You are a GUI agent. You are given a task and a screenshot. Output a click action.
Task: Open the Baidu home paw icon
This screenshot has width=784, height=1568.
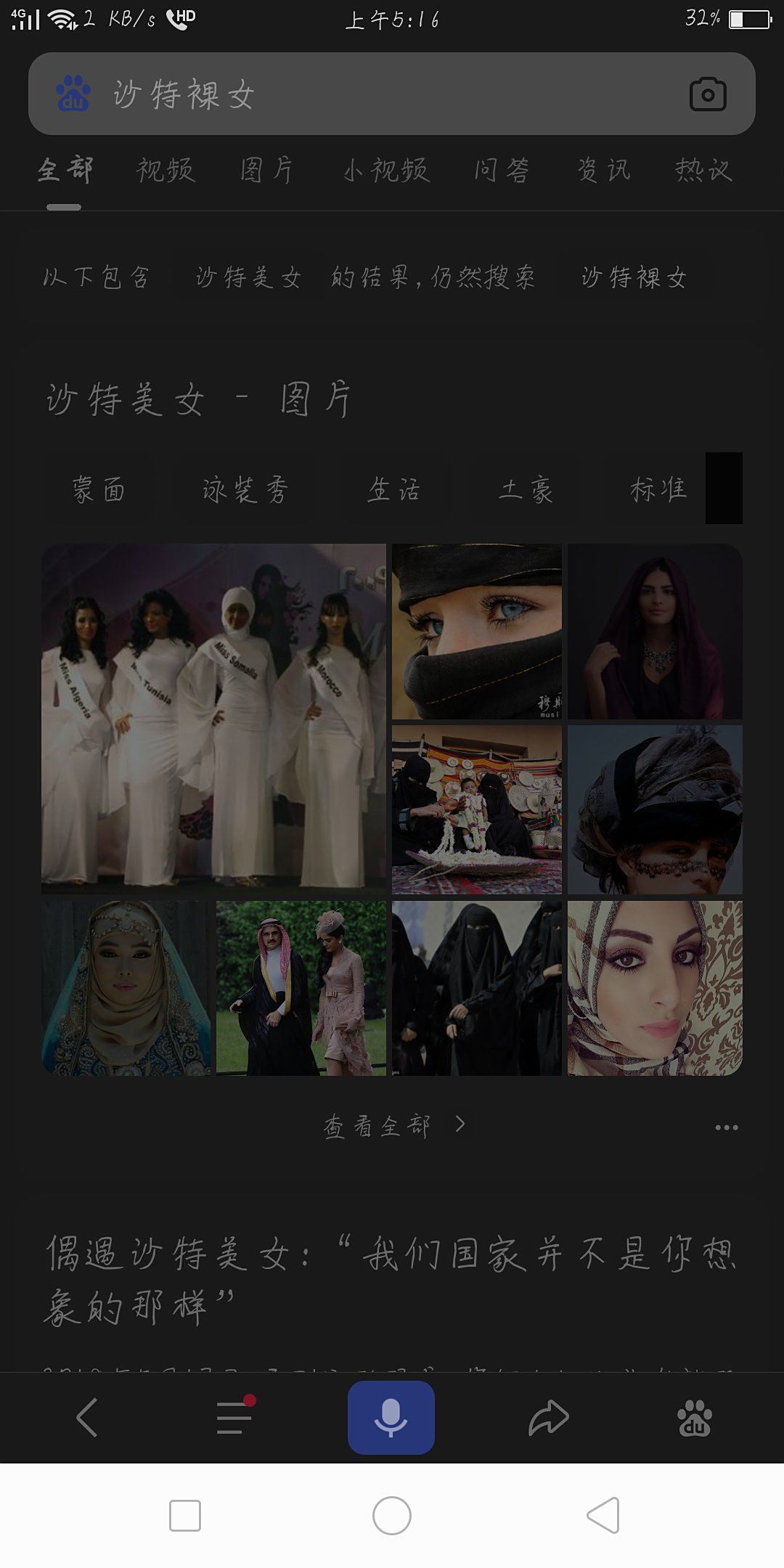coord(694,1418)
